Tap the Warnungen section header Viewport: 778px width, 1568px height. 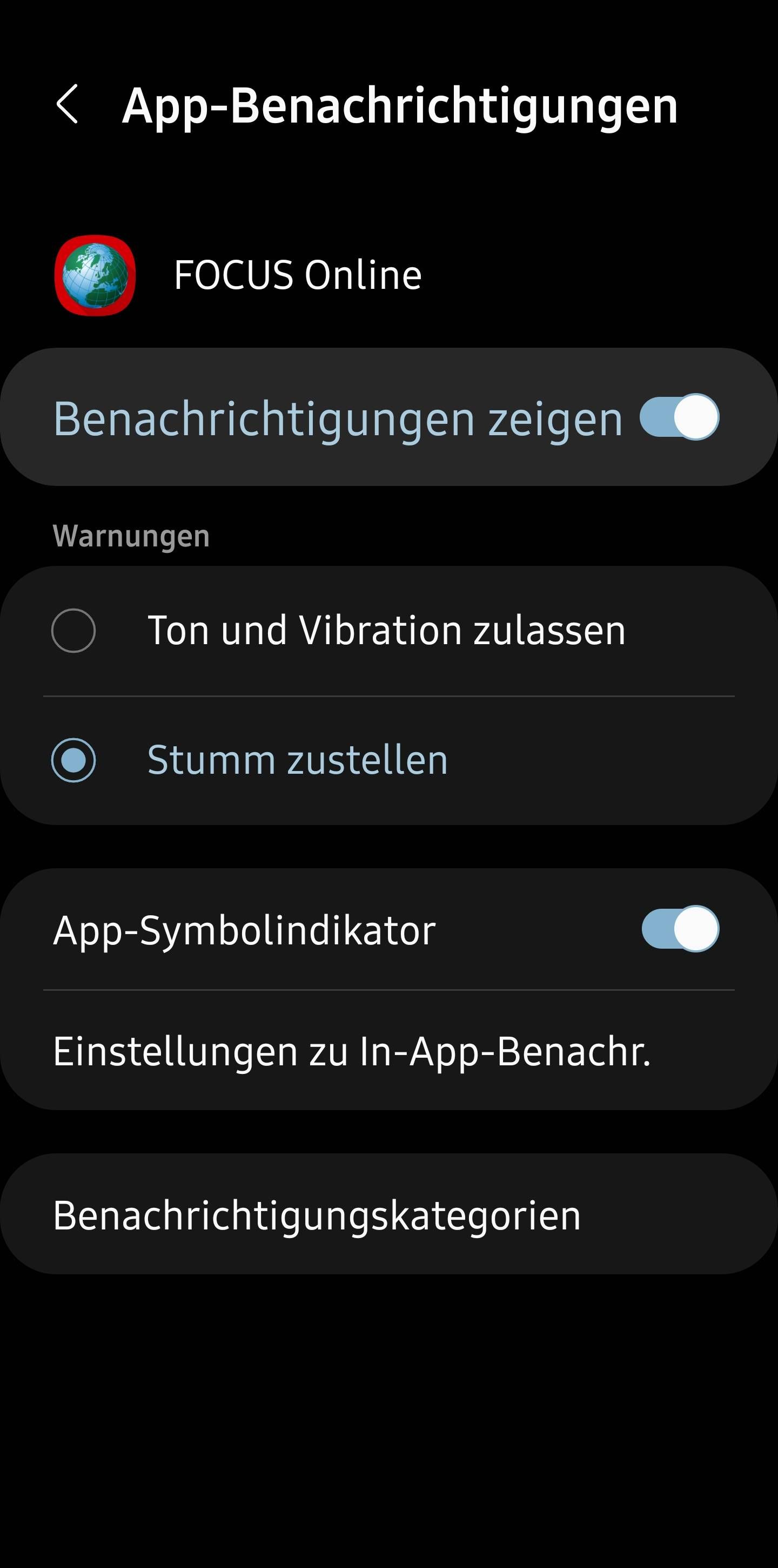pos(131,535)
